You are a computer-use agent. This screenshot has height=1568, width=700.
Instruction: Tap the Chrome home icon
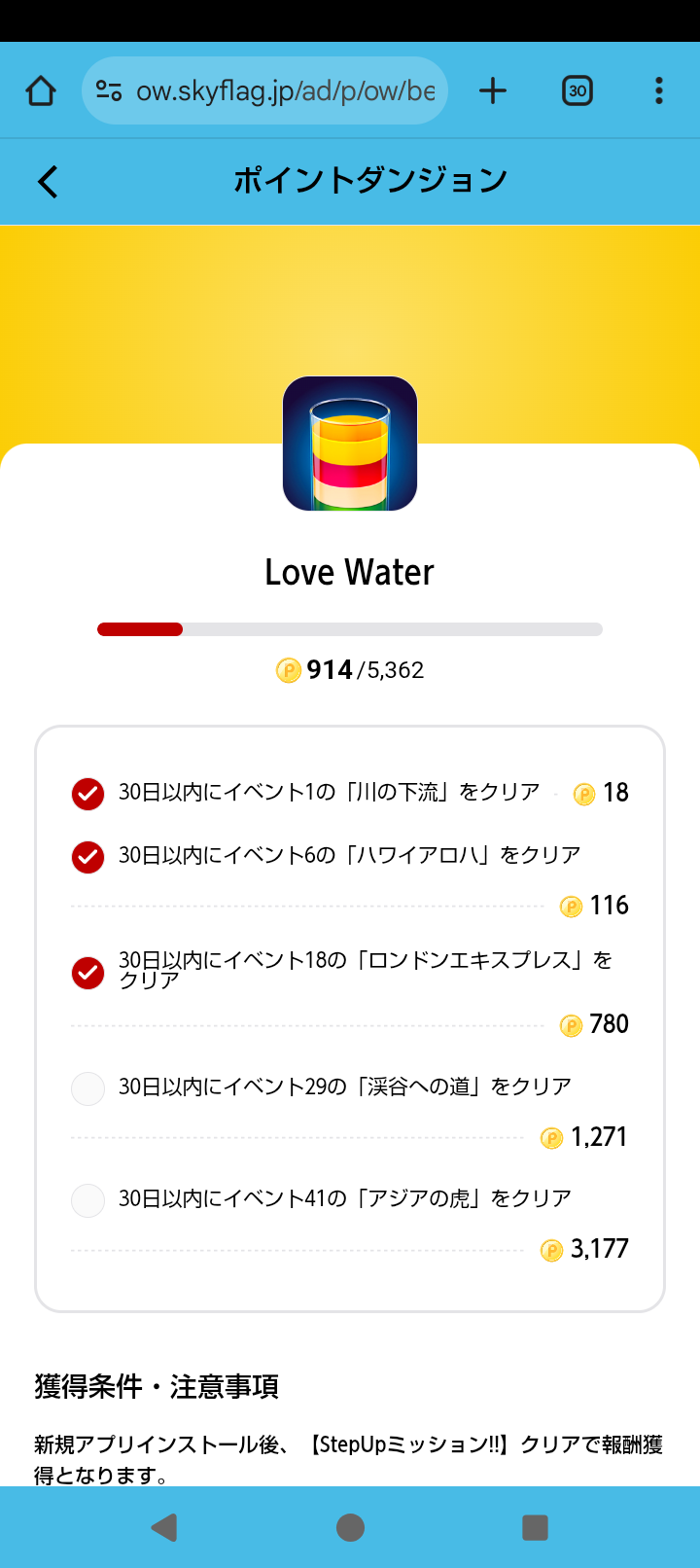(x=39, y=89)
